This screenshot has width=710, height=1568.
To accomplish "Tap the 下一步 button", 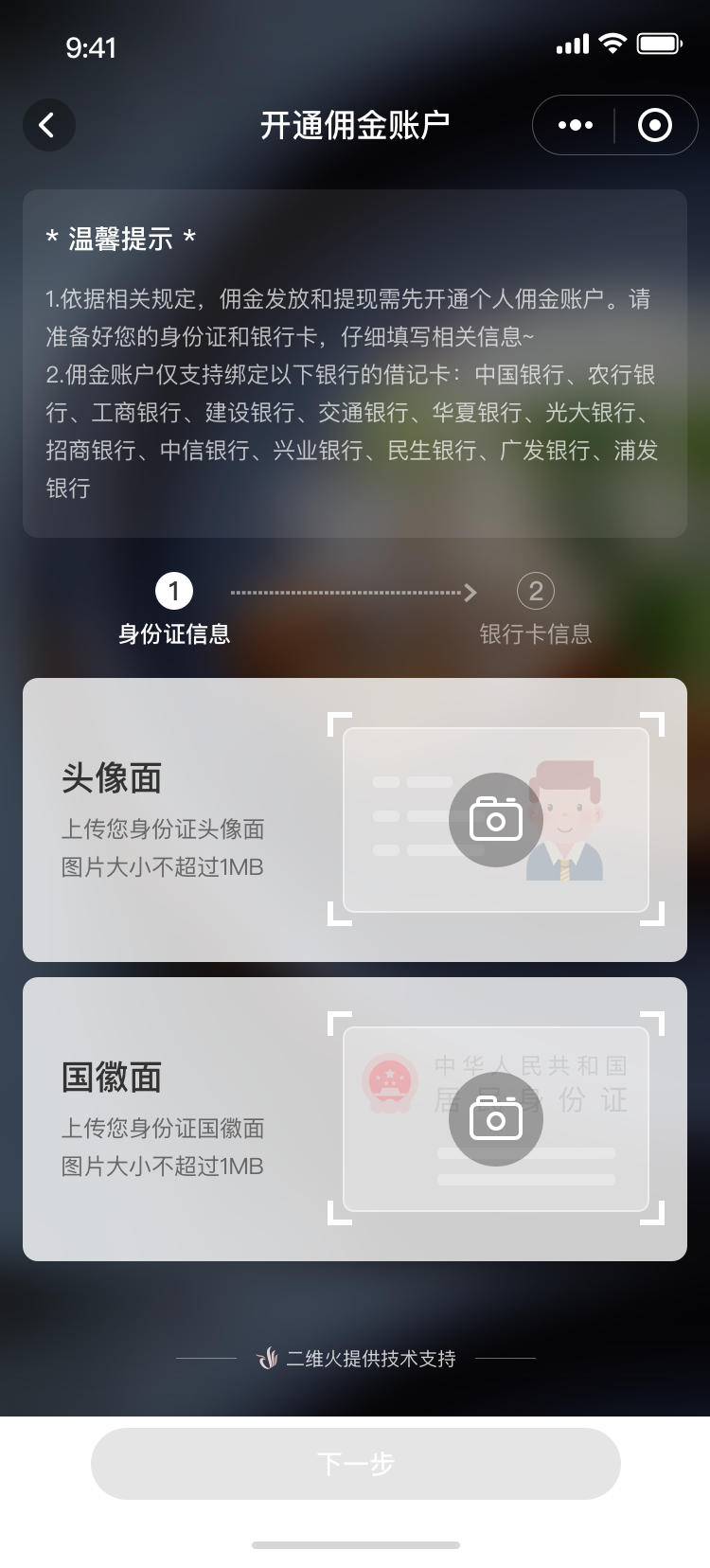I will [355, 1464].
